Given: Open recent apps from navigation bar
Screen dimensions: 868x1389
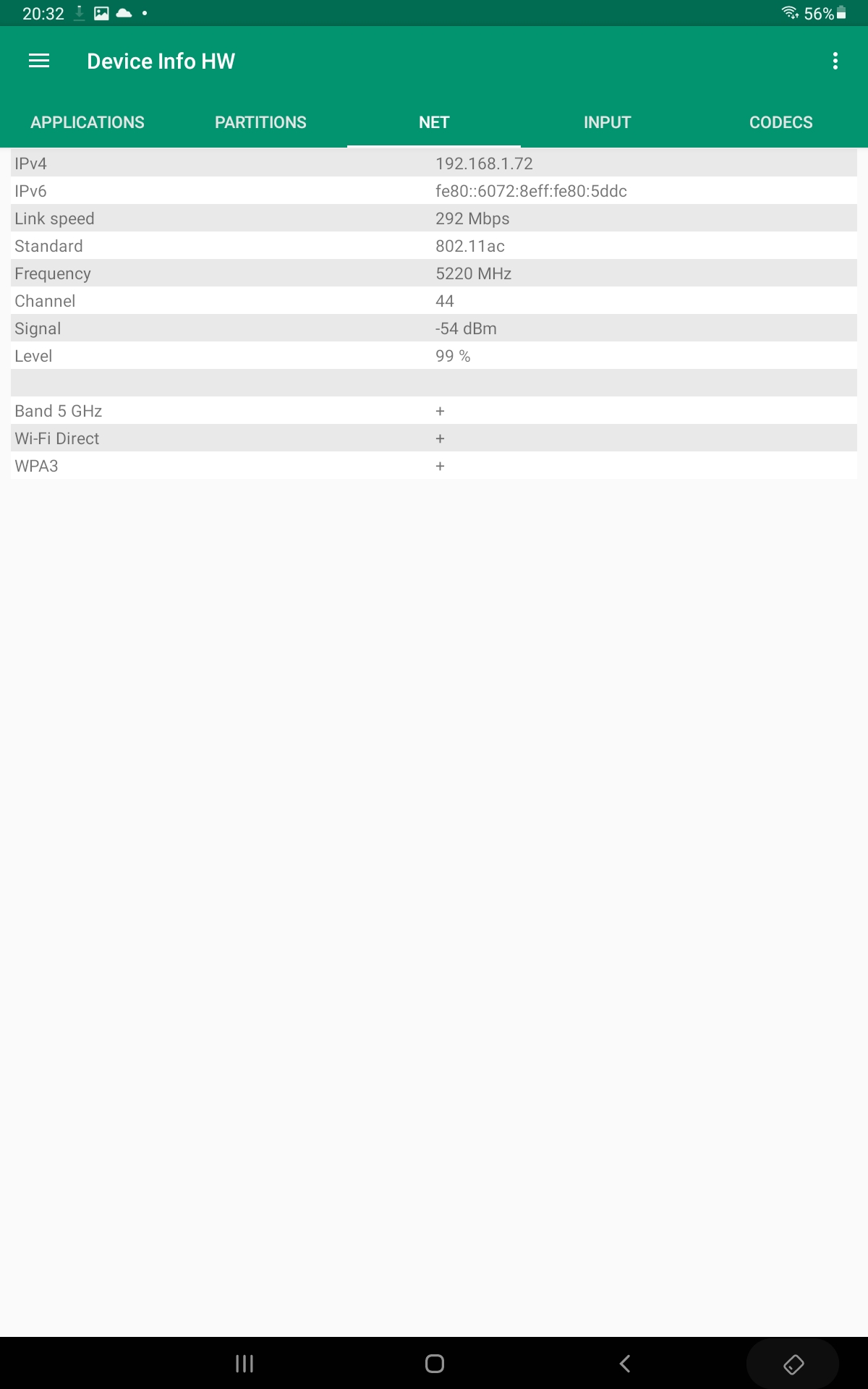Looking at the screenshot, I should point(244,1364).
